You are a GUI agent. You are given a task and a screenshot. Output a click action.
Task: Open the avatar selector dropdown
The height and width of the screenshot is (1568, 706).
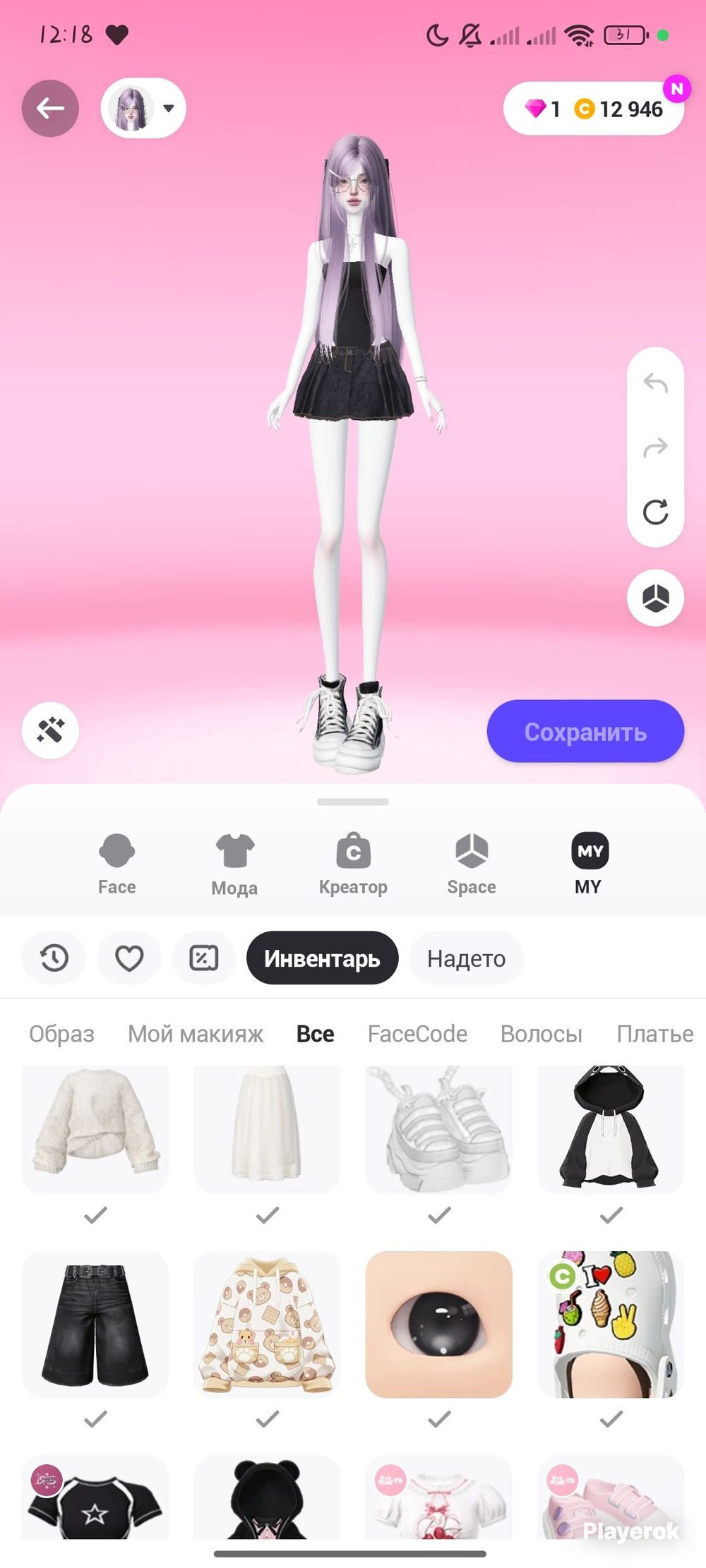coord(143,109)
